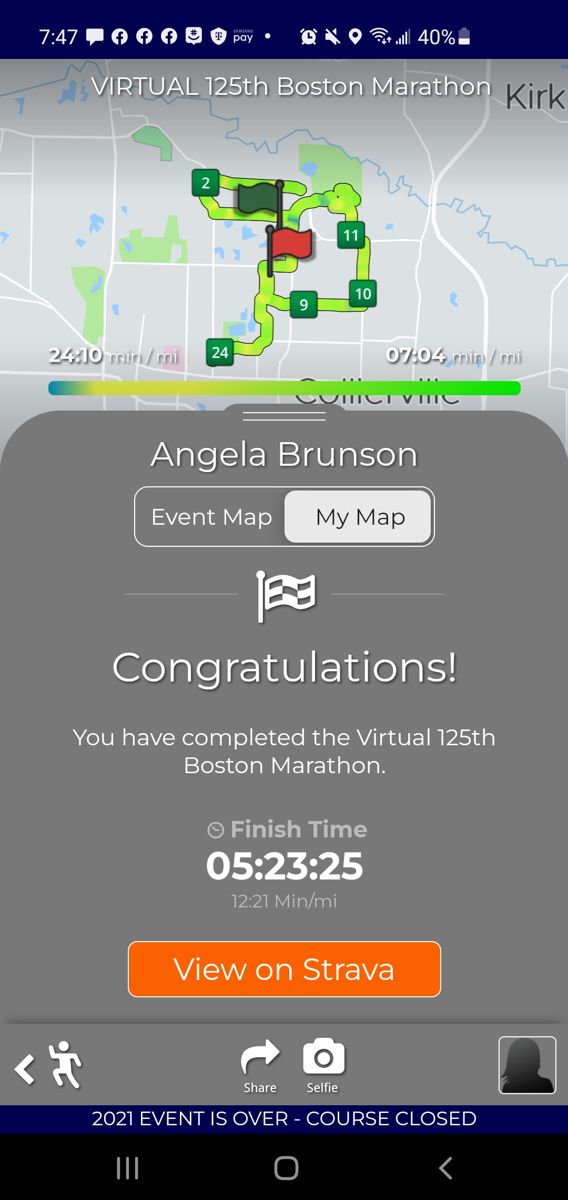Select the My Map segment

click(360, 517)
